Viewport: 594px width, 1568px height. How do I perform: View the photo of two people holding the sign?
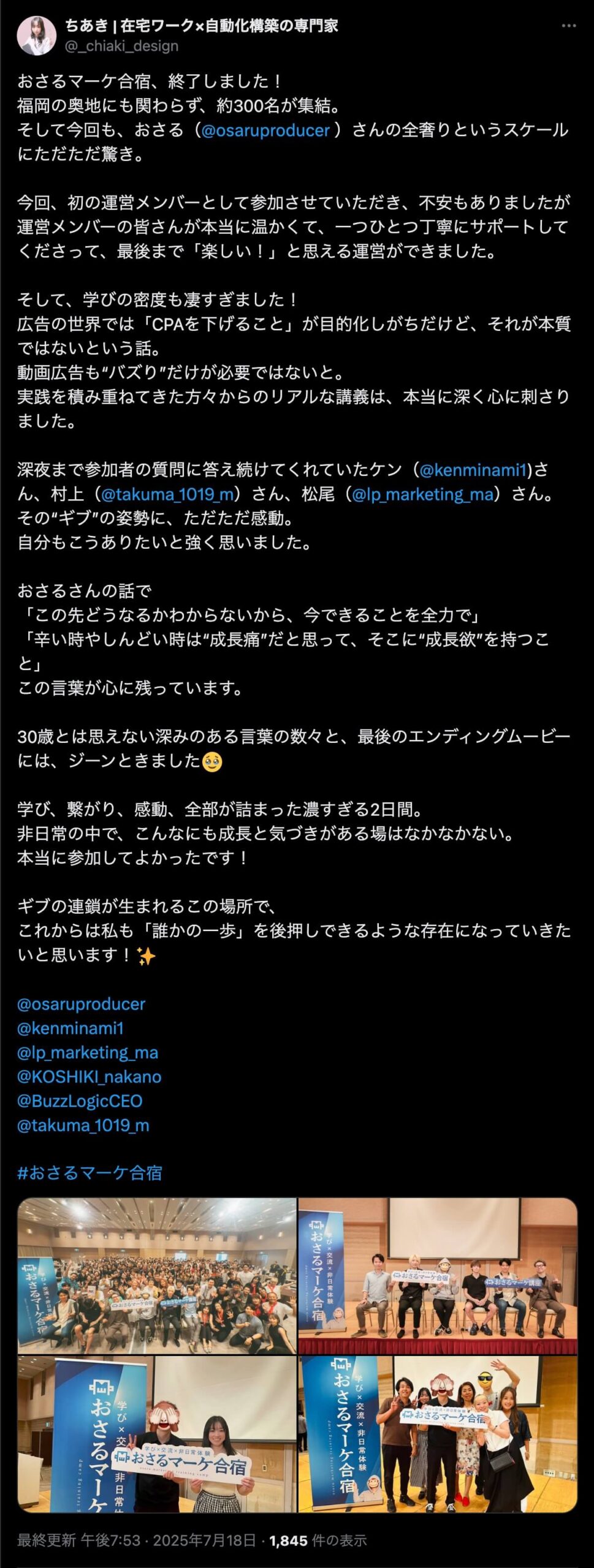click(x=157, y=1434)
